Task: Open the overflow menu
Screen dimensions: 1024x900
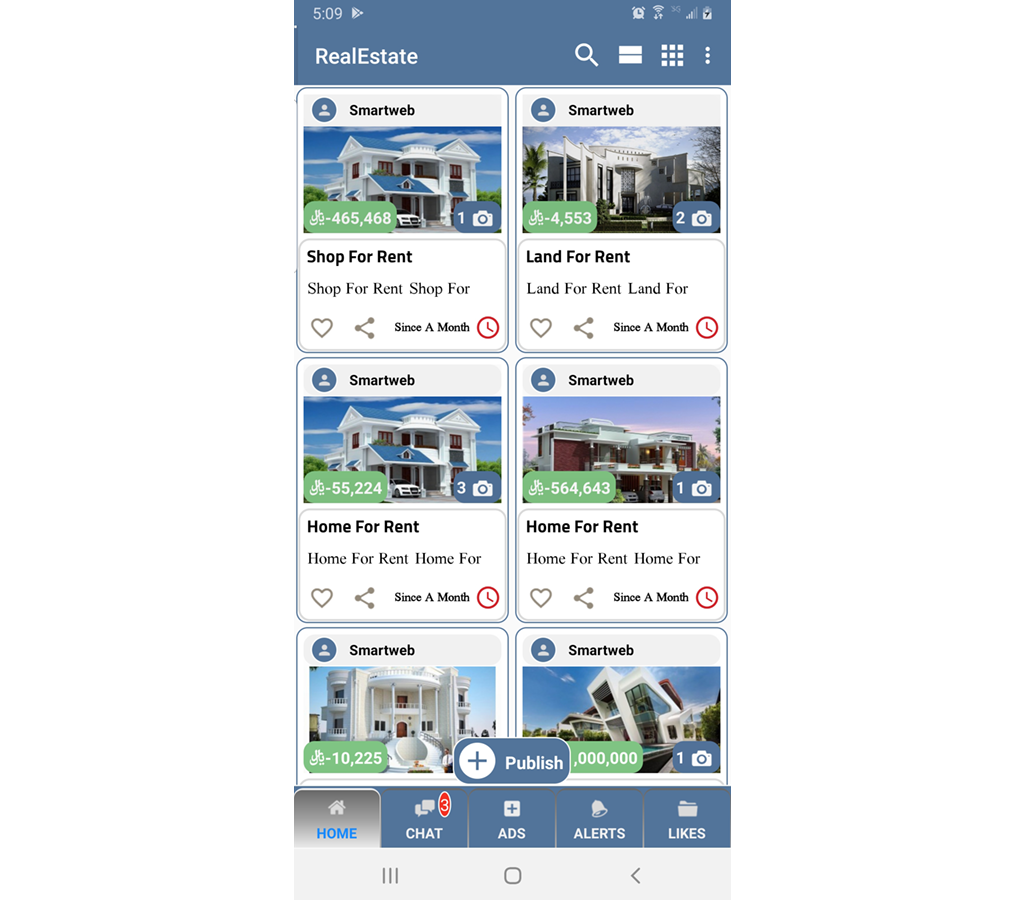Action: click(x=707, y=56)
